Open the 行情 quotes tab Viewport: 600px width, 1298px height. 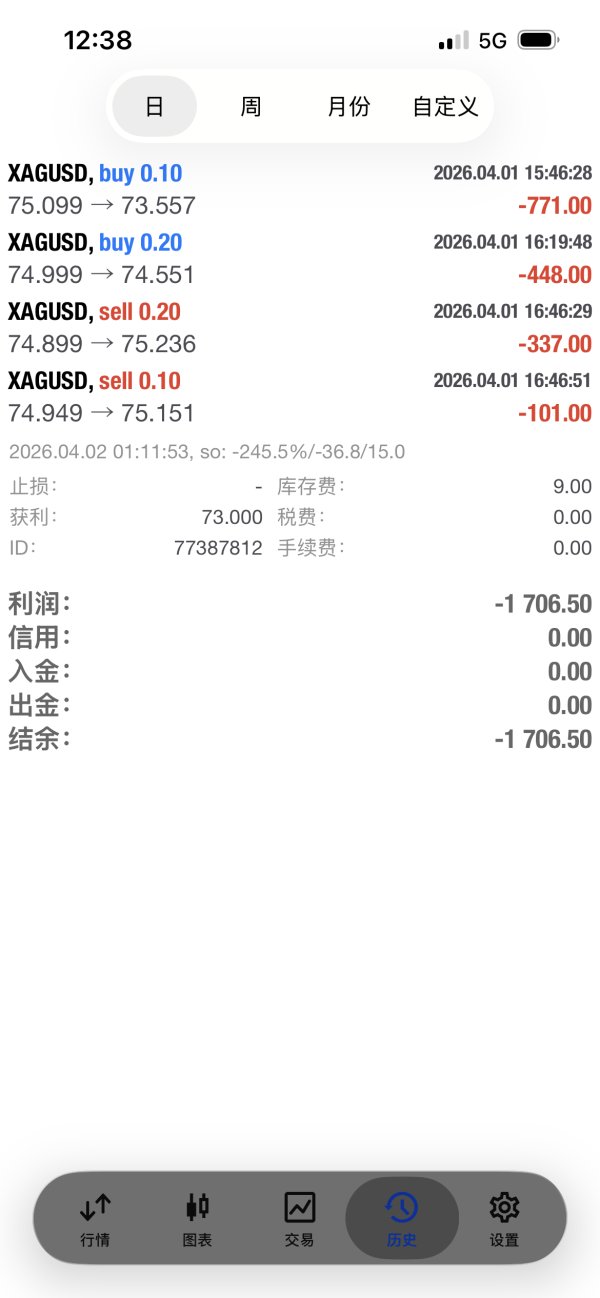pyautogui.click(x=95, y=1218)
